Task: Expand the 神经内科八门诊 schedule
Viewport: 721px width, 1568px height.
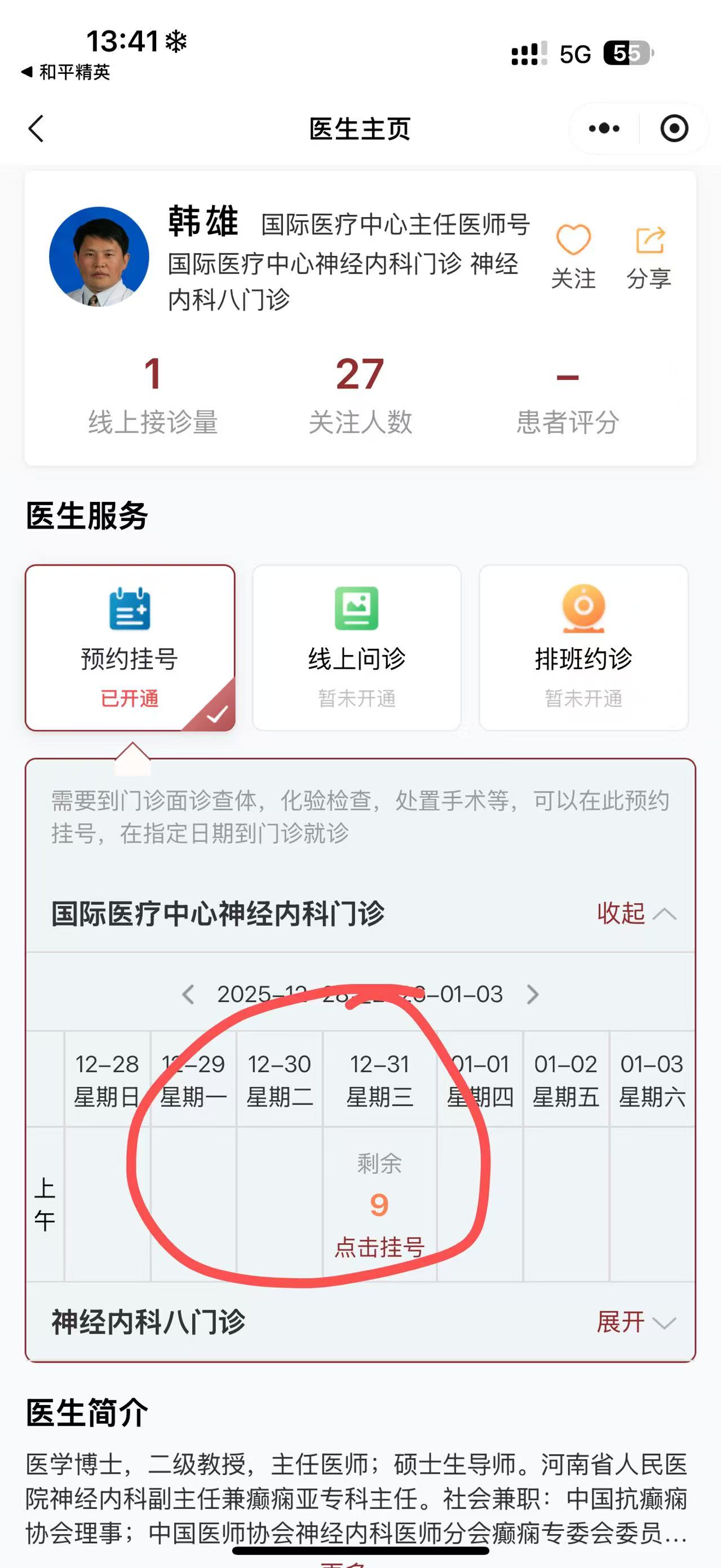Action: click(636, 1322)
